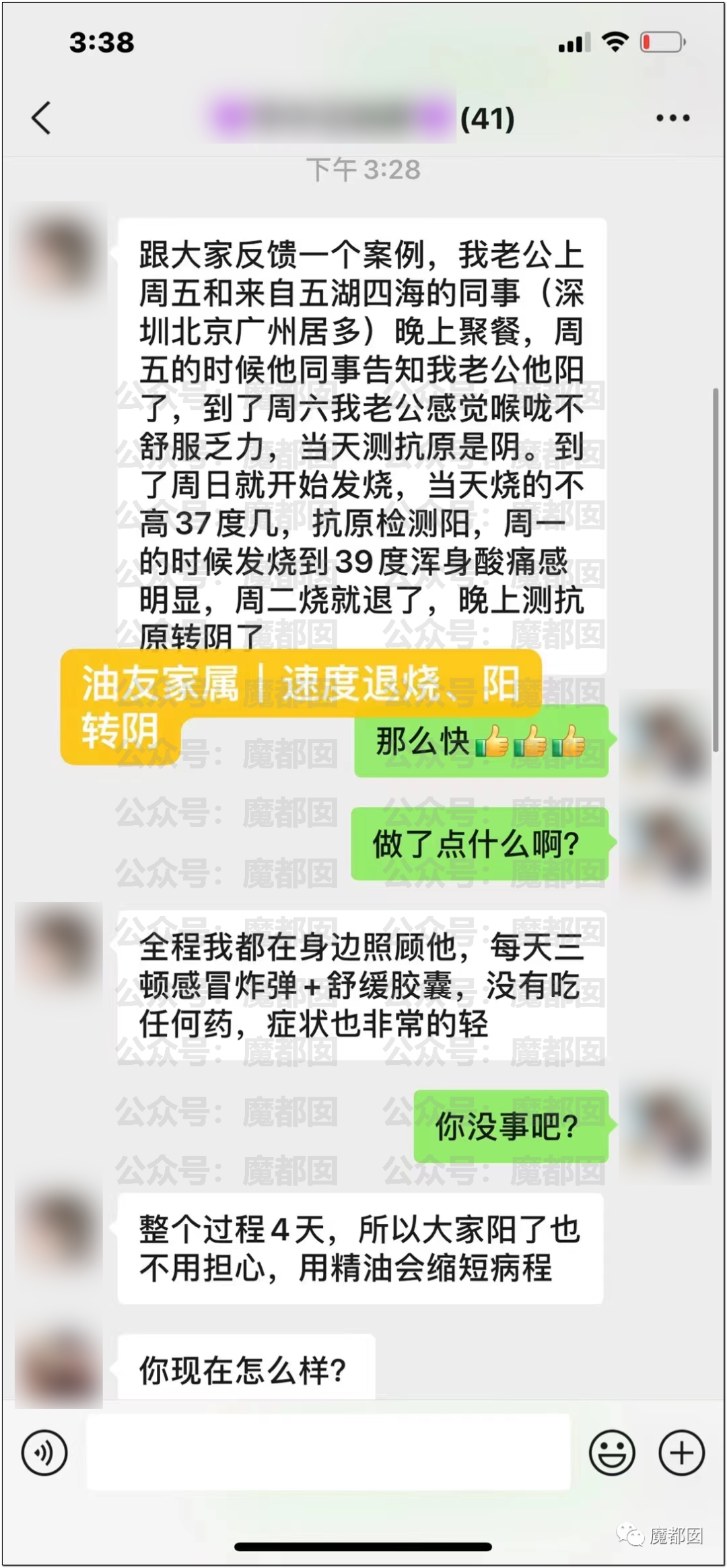Focus the message text field
727x1568 pixels.
tap(328, 1451)
